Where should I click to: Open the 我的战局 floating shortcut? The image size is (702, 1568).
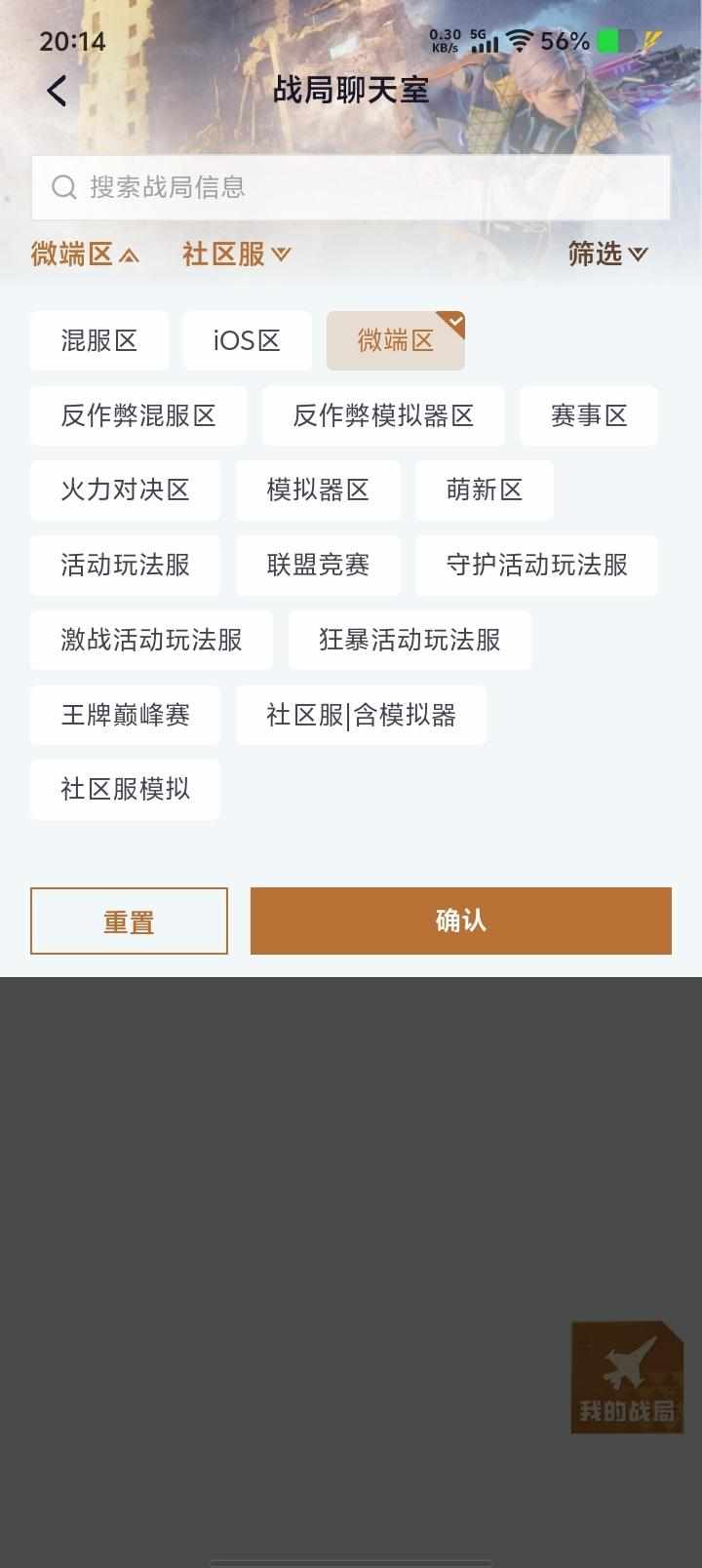(627, 1377)
